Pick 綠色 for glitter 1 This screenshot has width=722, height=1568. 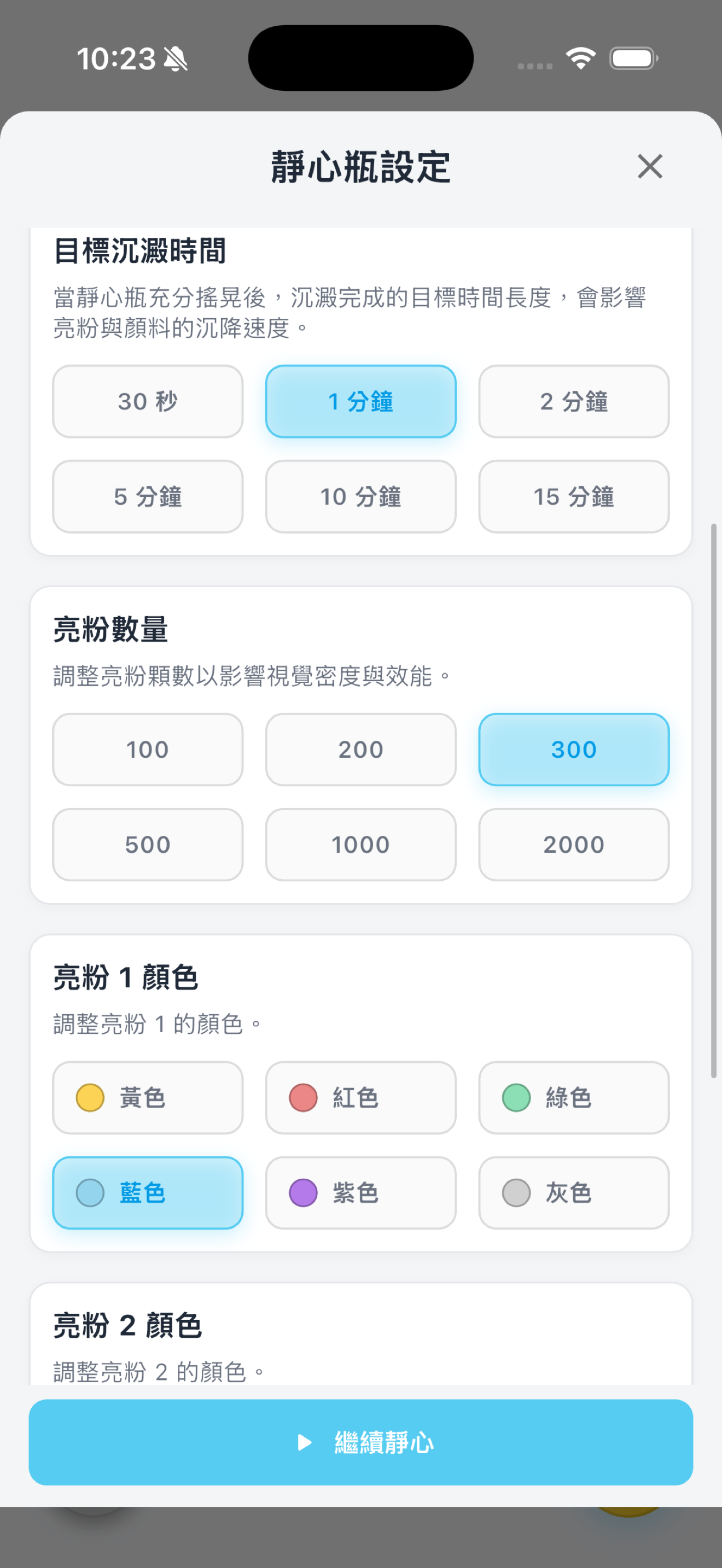tap(574, 1097)
